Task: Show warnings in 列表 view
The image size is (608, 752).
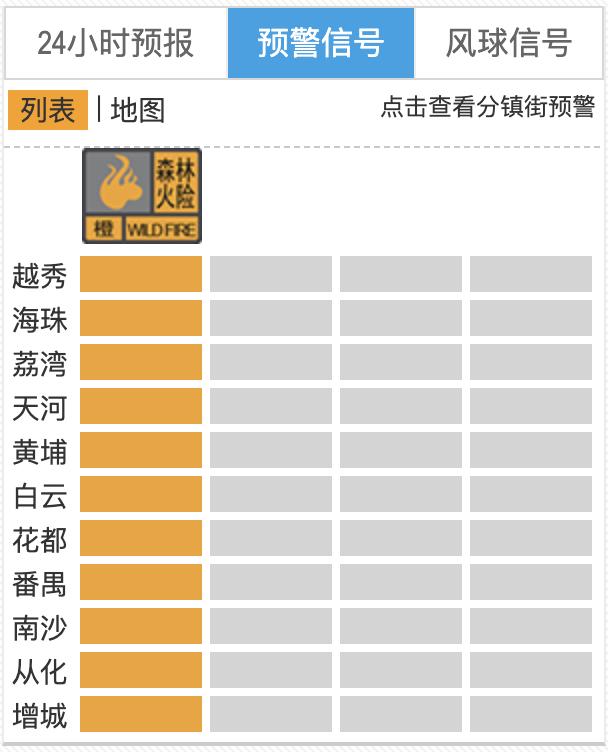Action: tap(47, 110)
